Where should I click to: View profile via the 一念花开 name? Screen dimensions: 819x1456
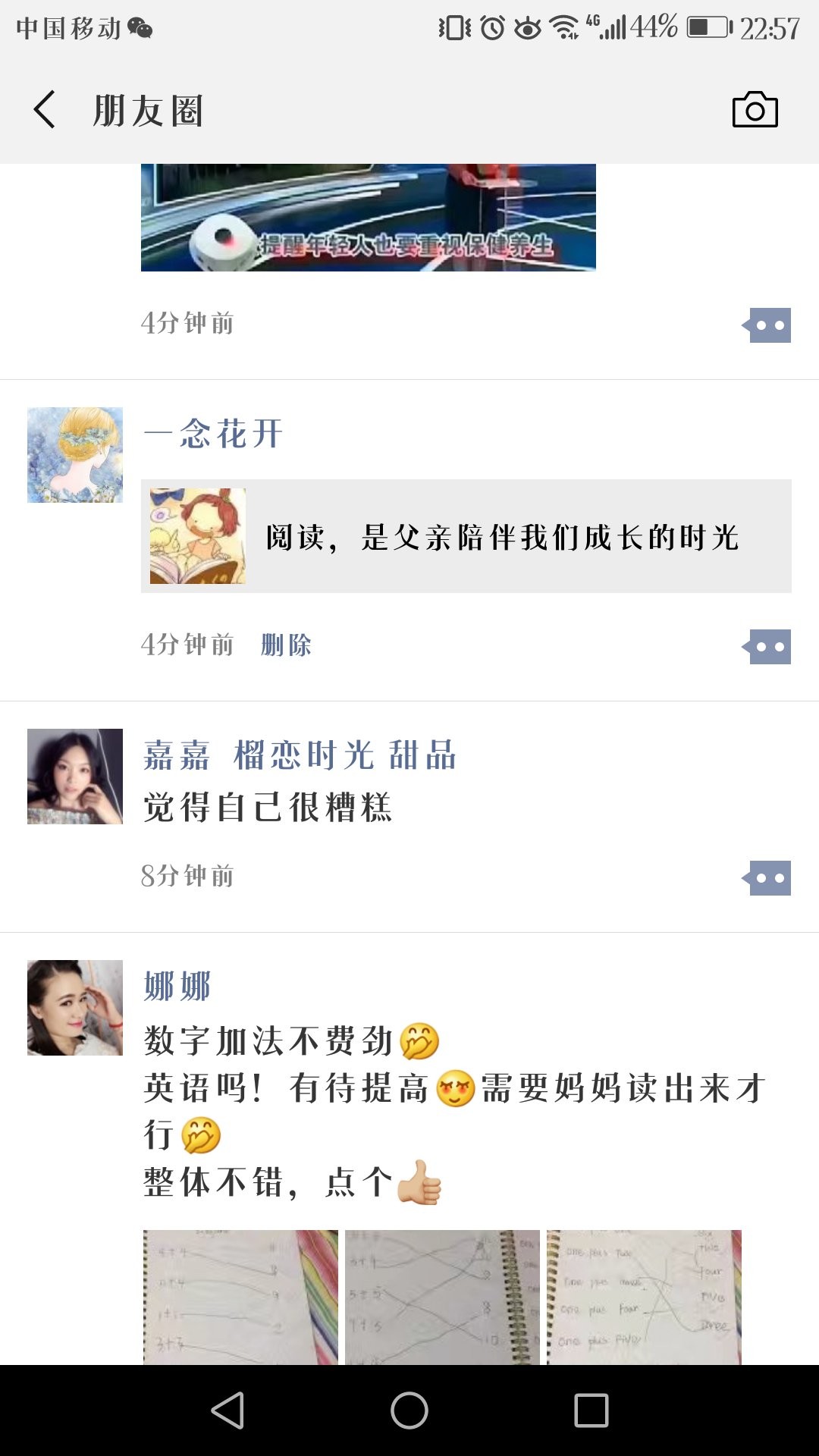[213, 435]
